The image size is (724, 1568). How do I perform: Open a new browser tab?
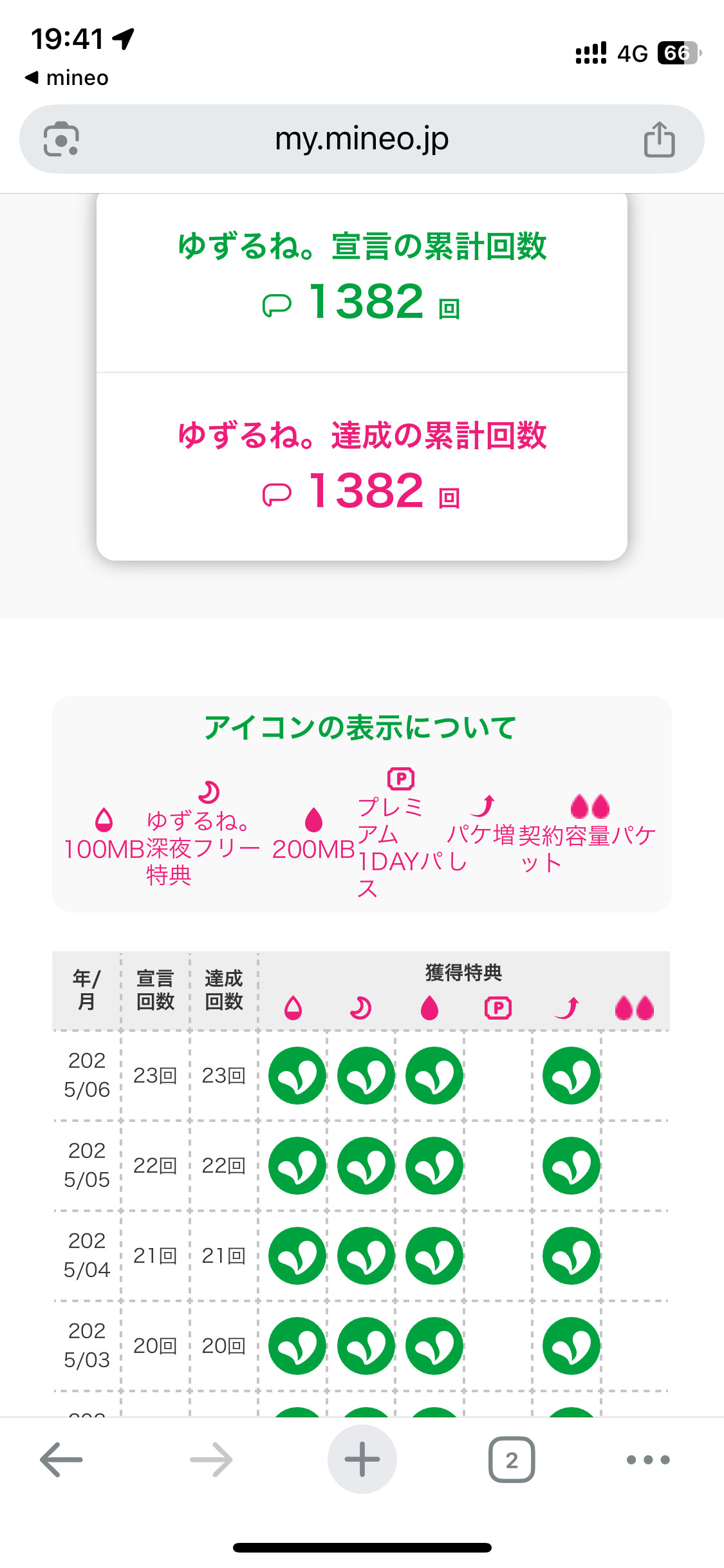pos(362,1459)
